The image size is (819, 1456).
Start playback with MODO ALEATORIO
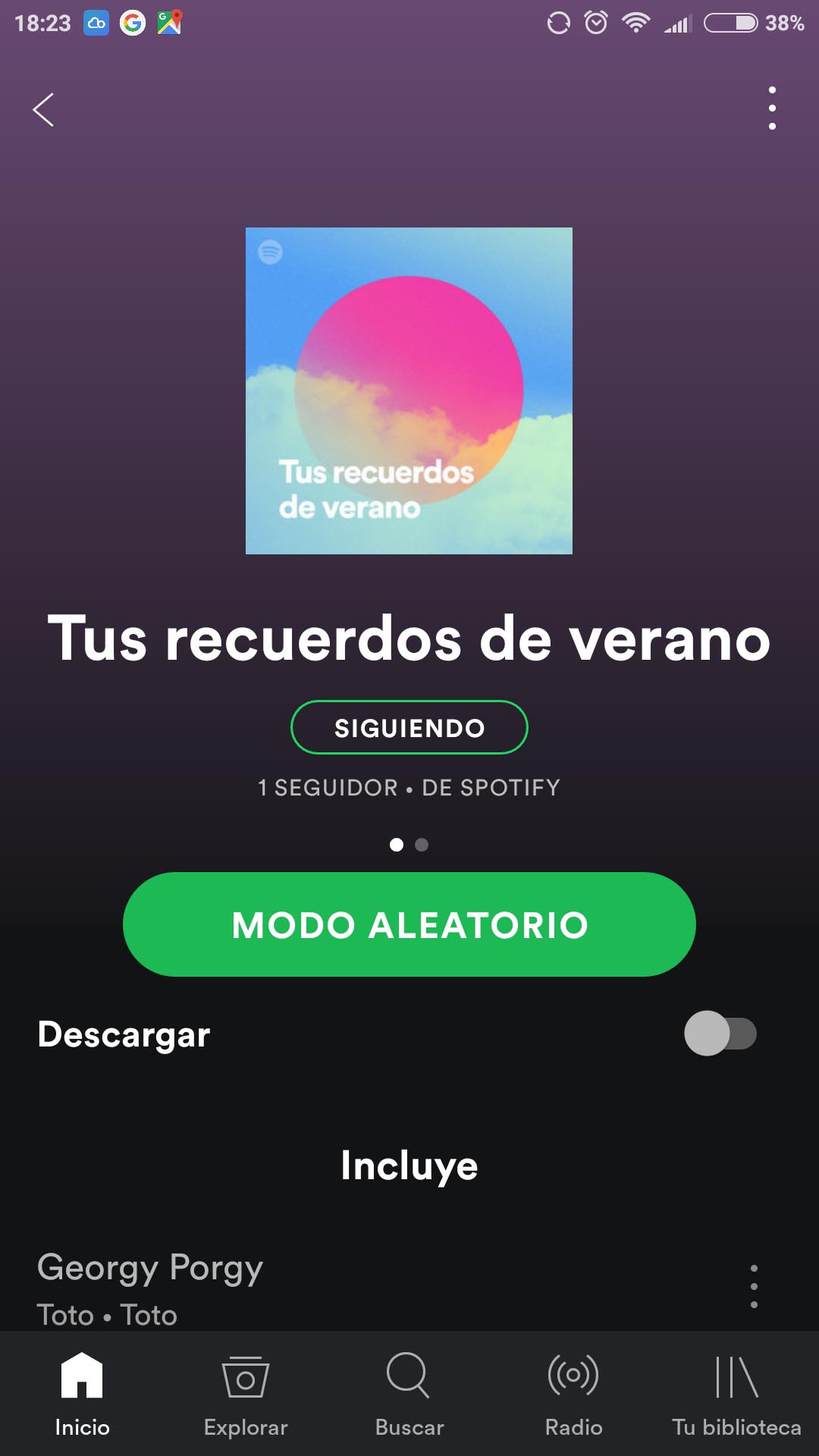(409, 924)
